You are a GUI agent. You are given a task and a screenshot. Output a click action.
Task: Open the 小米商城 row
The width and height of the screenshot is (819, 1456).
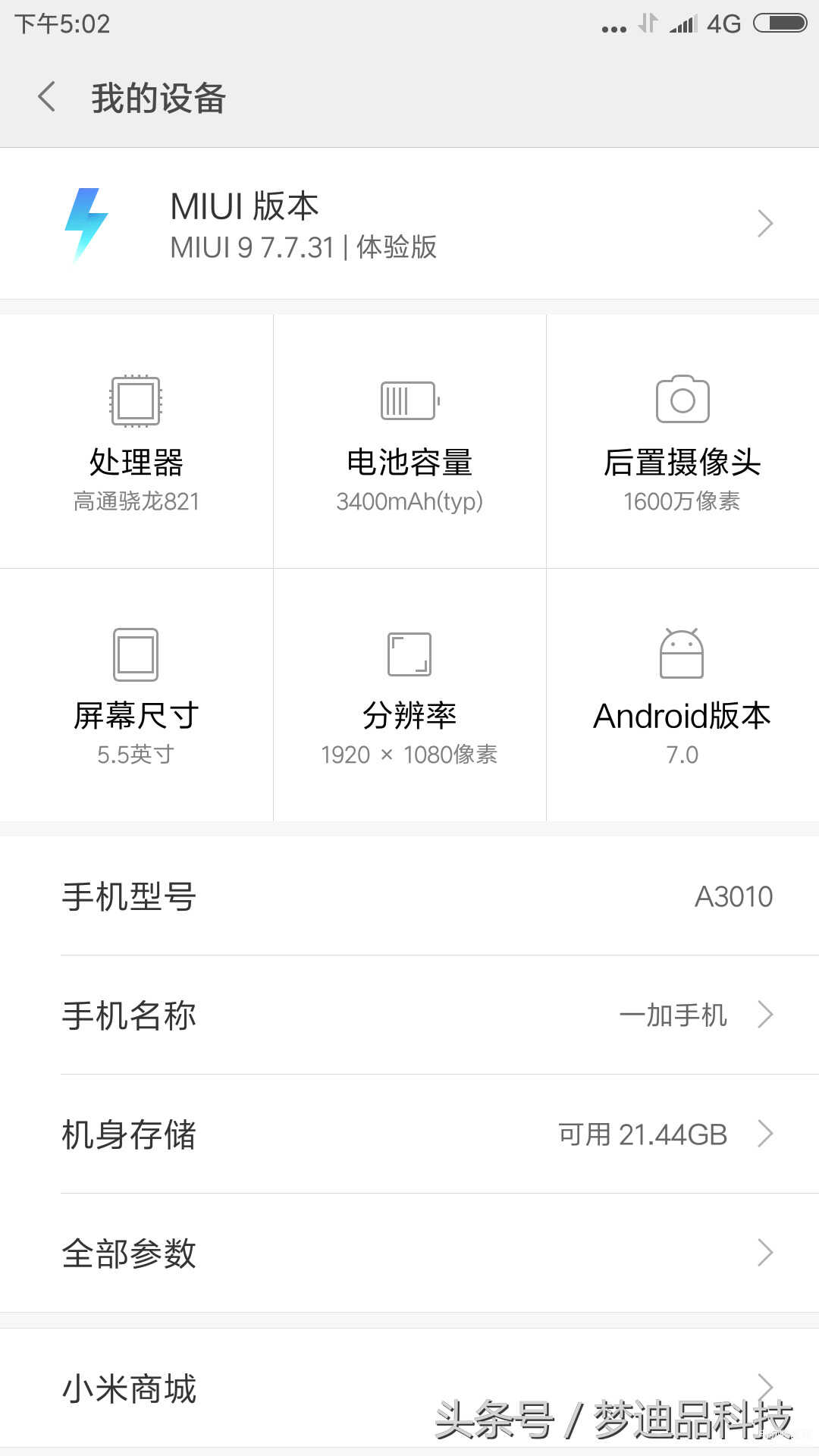tap(409, 1388)
